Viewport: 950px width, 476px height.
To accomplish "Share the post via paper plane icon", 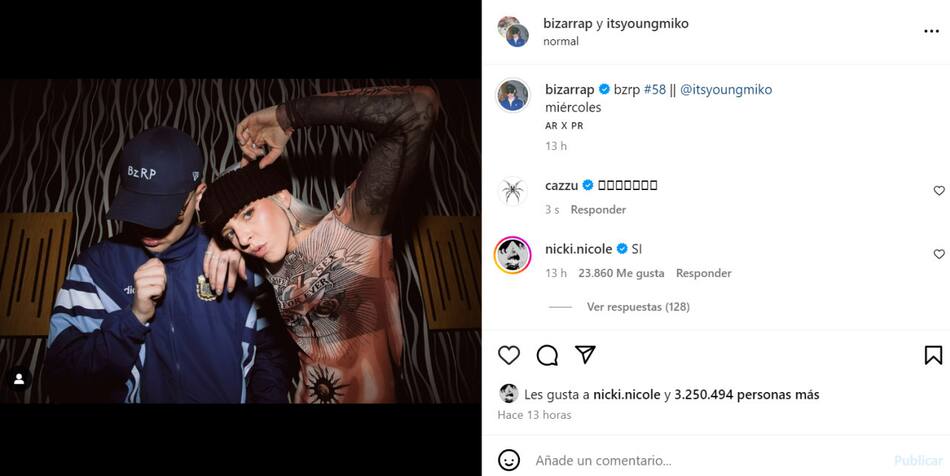I will 585,355.
